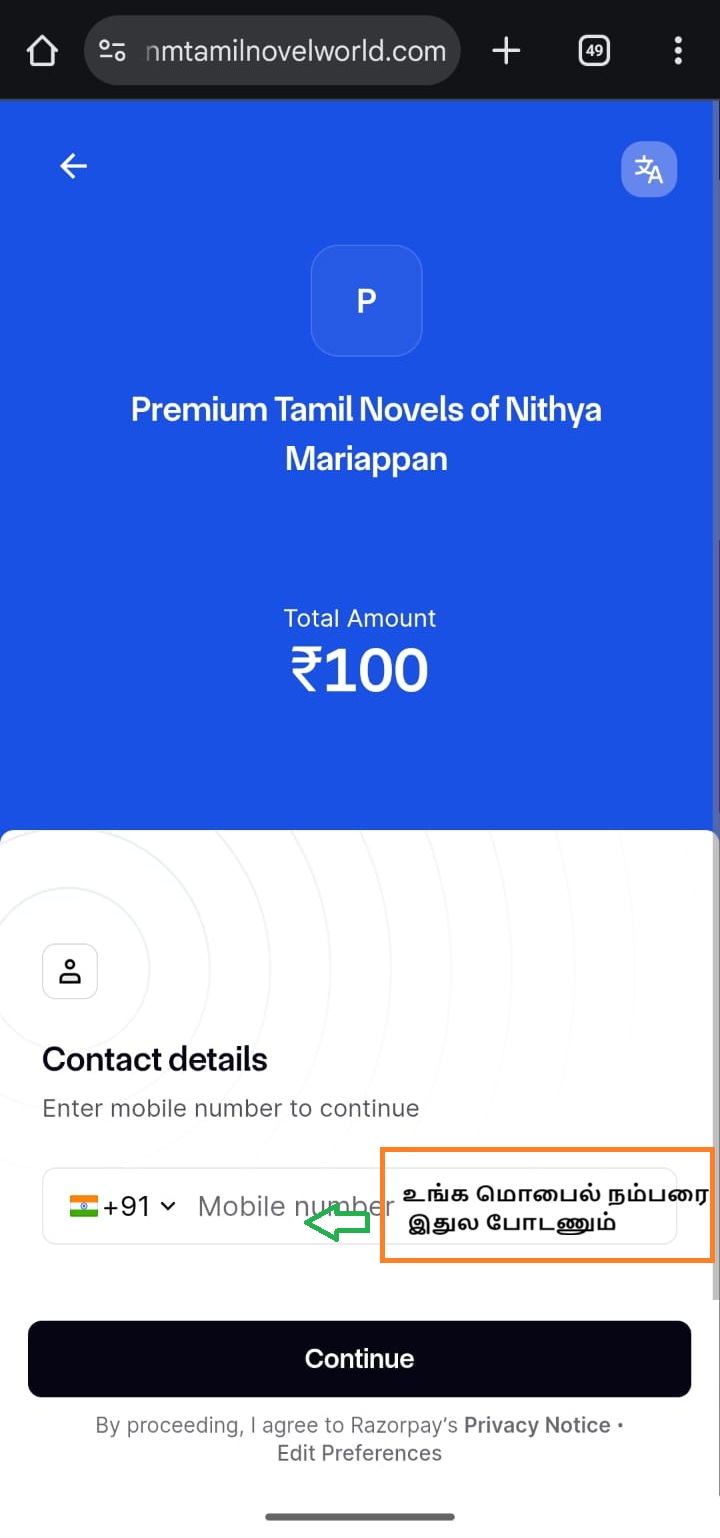Viewport: 720px width, 1538px height.
Task: Show the open tabs switcher
Action: point(594,50)
